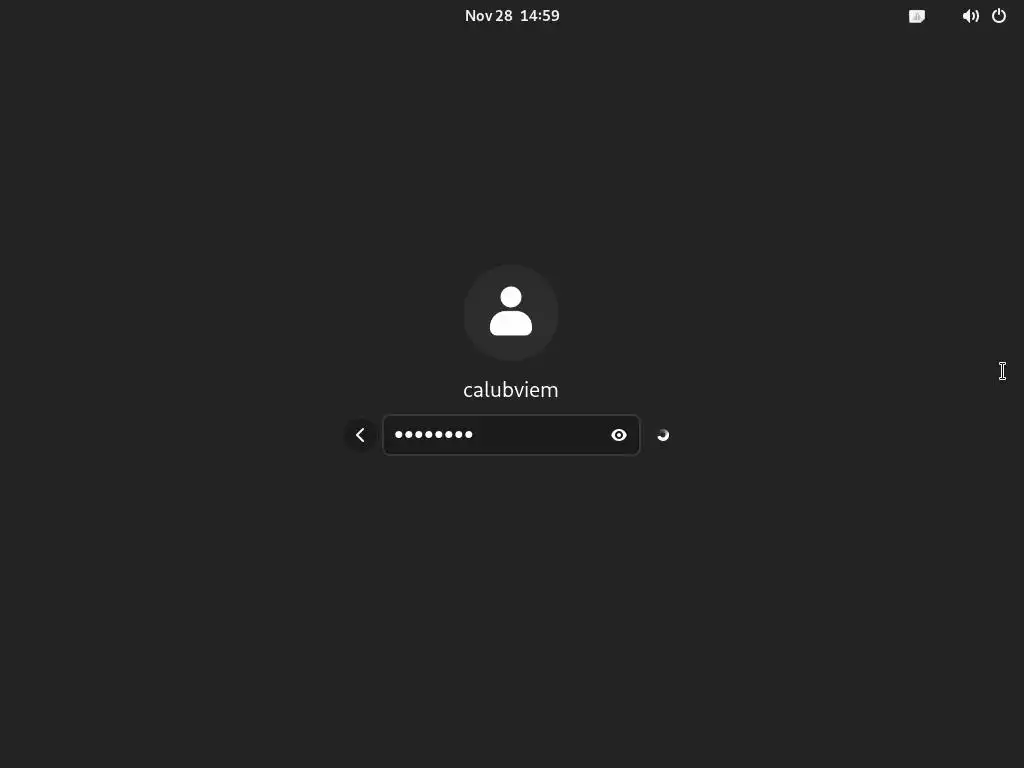This screenshot has width=1024, height=768.
Task: Open the clock and calendar panel
Action: point(512,16)
